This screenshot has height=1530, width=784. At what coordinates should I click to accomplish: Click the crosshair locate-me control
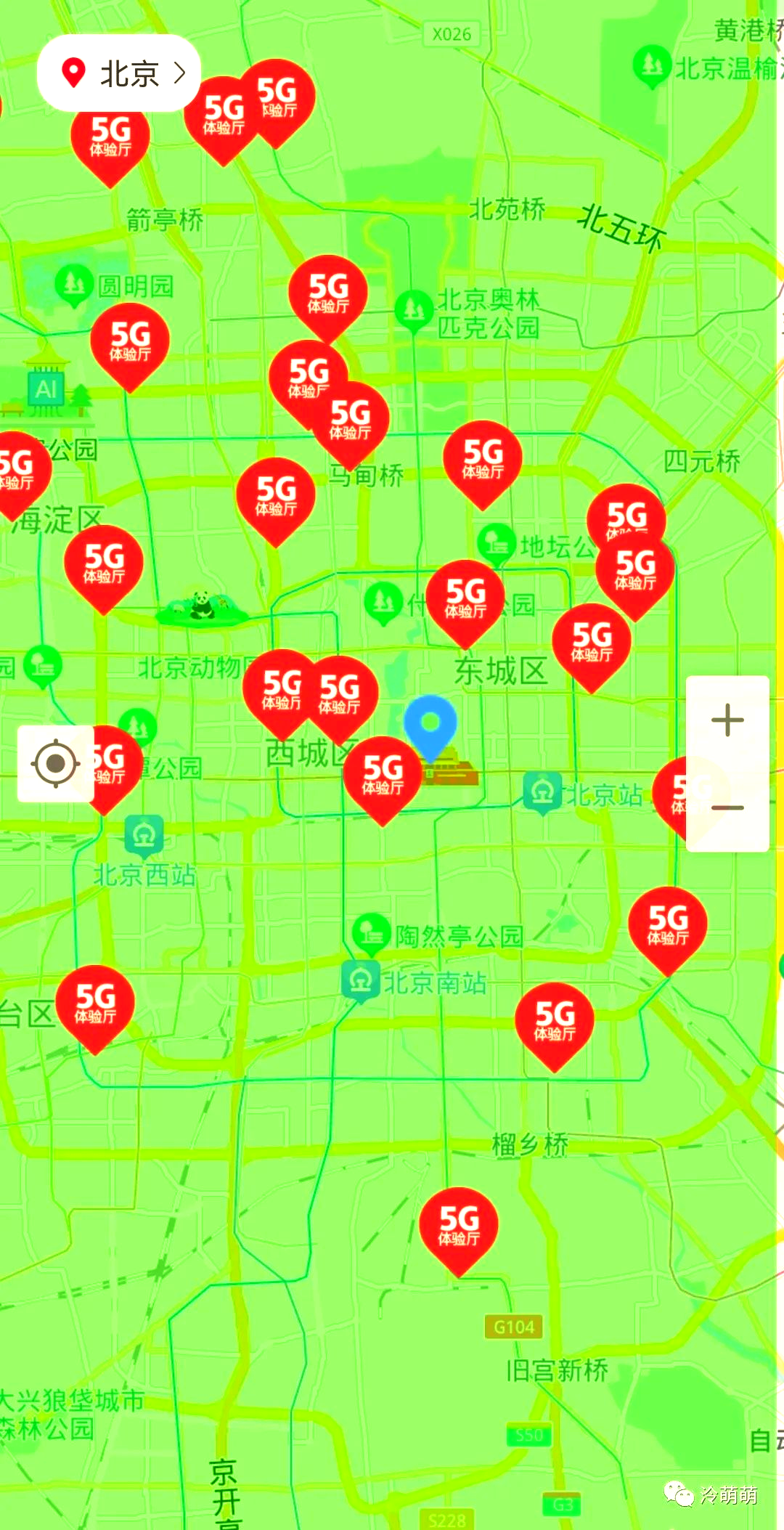point(54,764)
